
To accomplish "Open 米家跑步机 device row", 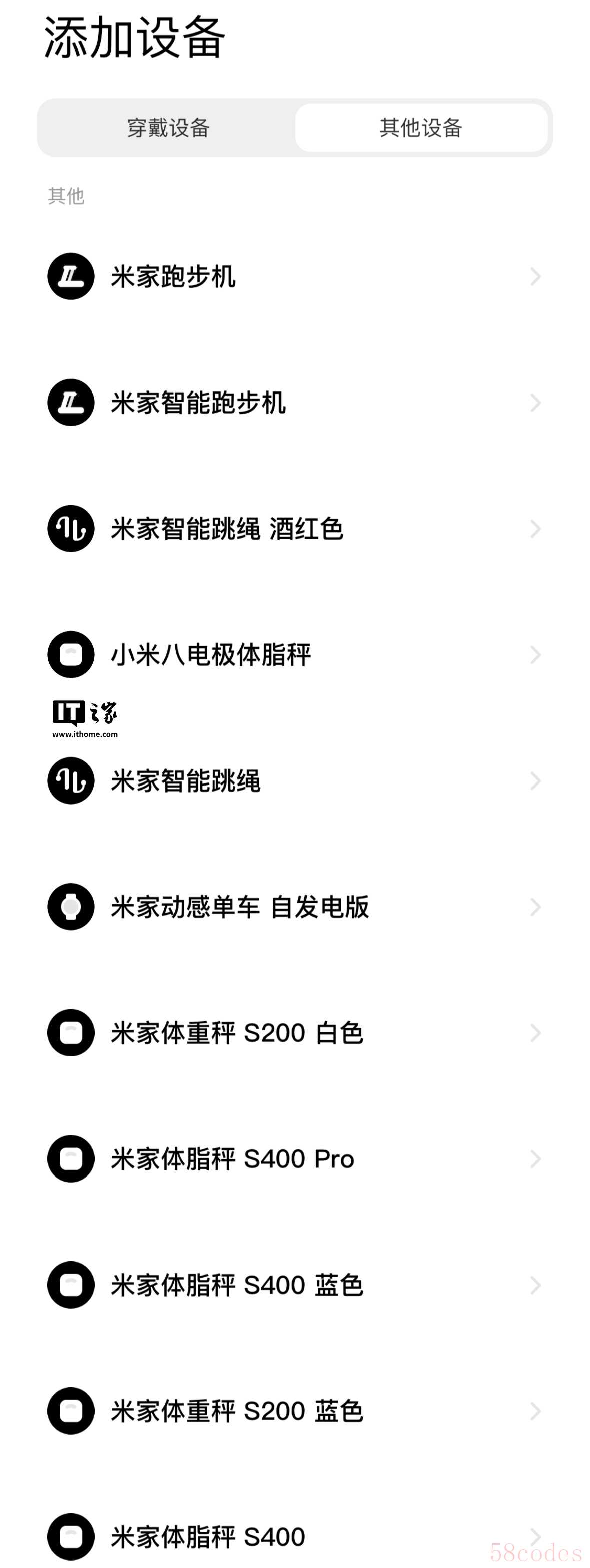I will click(294, 277).
